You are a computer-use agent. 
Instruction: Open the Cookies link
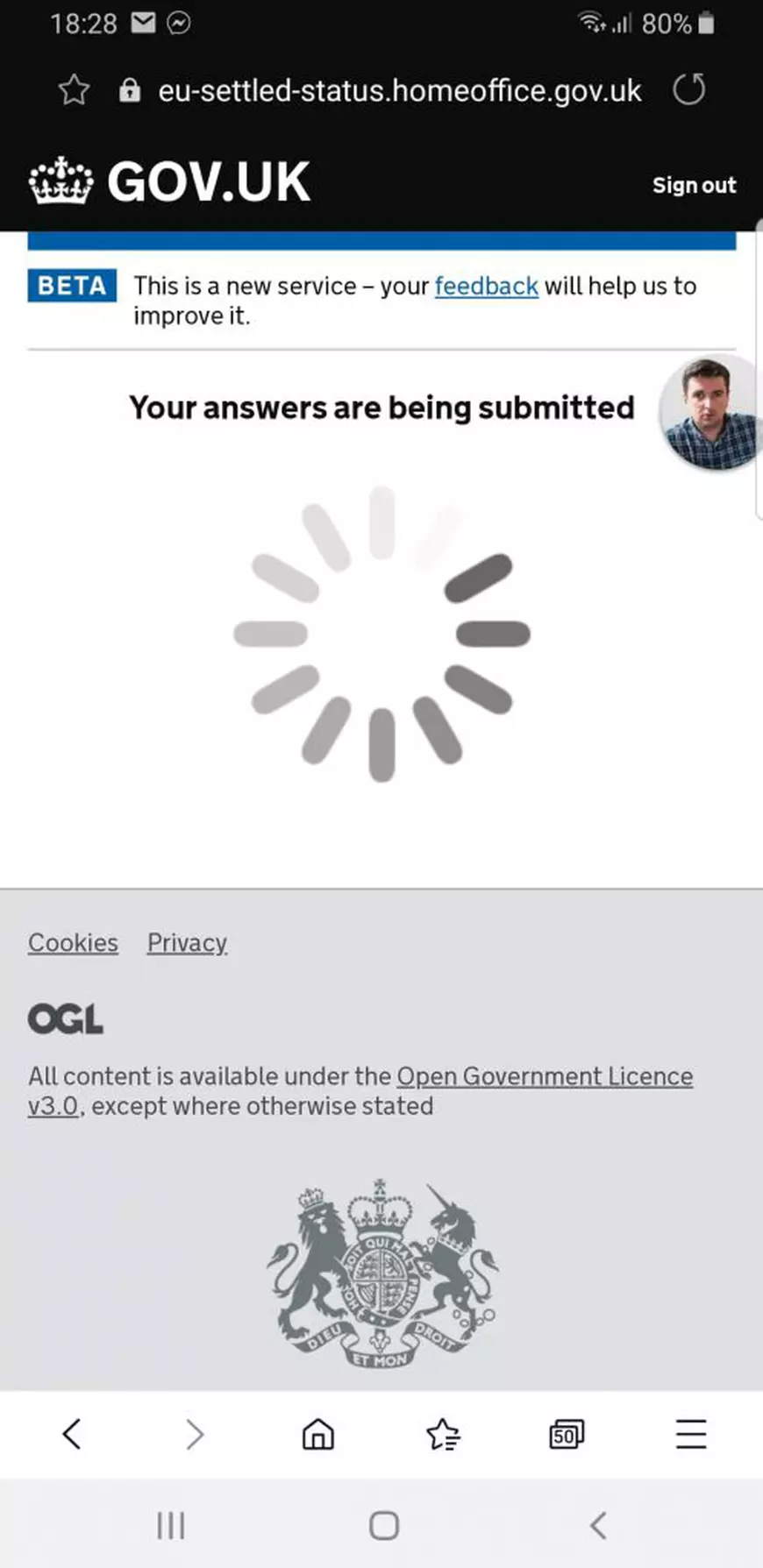pyautogui.click(x=73, y=942)
